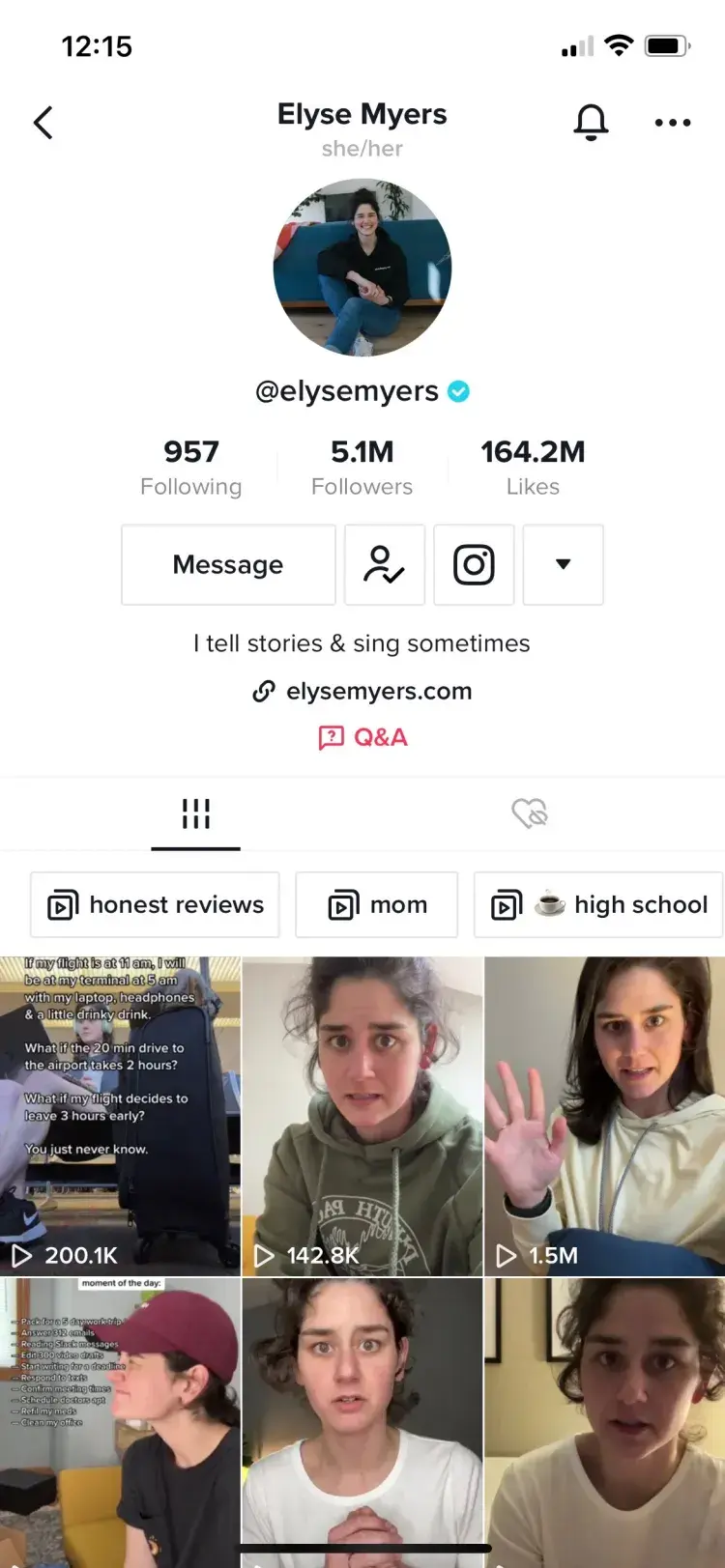View the 5.1M Followers list
Viewport: 725px width, 1568px height.
tap(362, 468)
